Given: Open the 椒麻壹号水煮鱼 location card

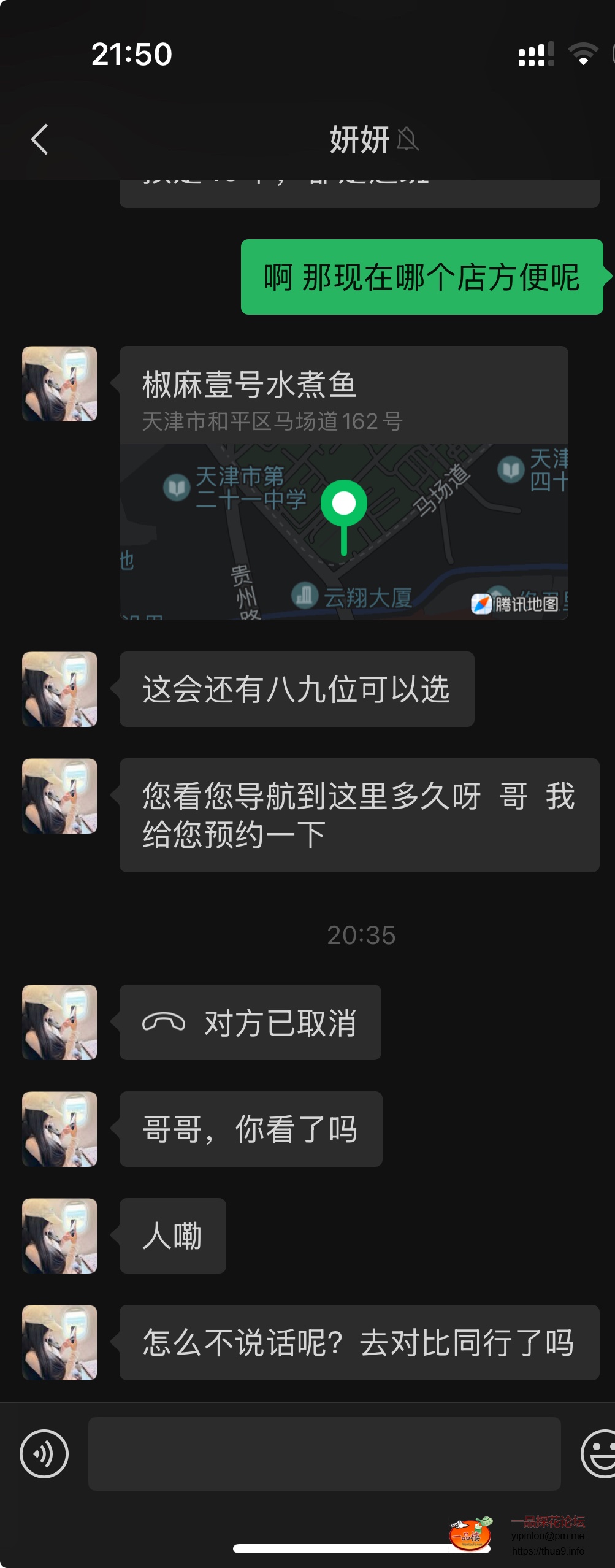Looking at the screenshot, I should tap(343, 482).
